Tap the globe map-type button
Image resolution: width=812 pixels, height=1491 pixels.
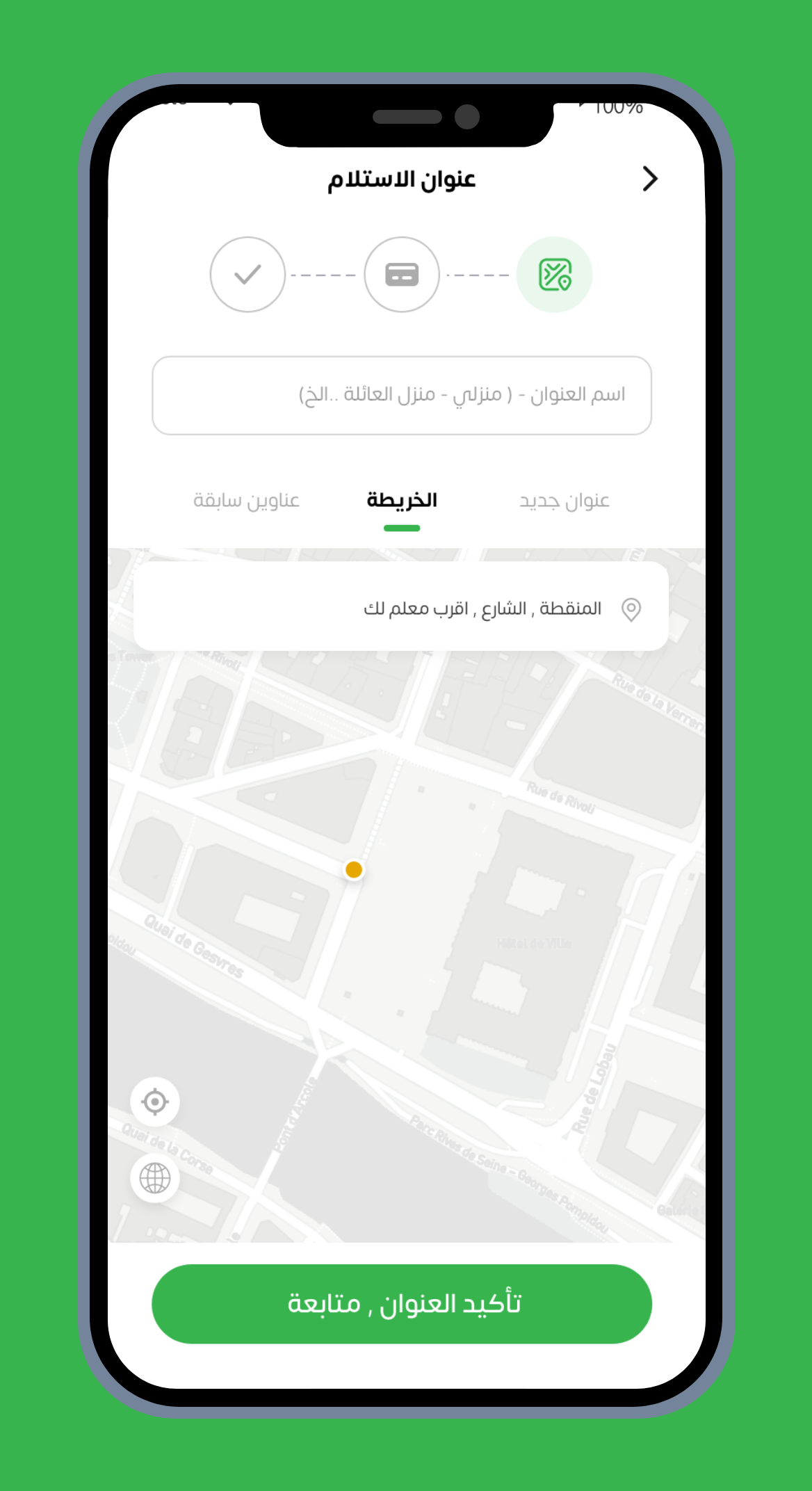click(155, 1178)
